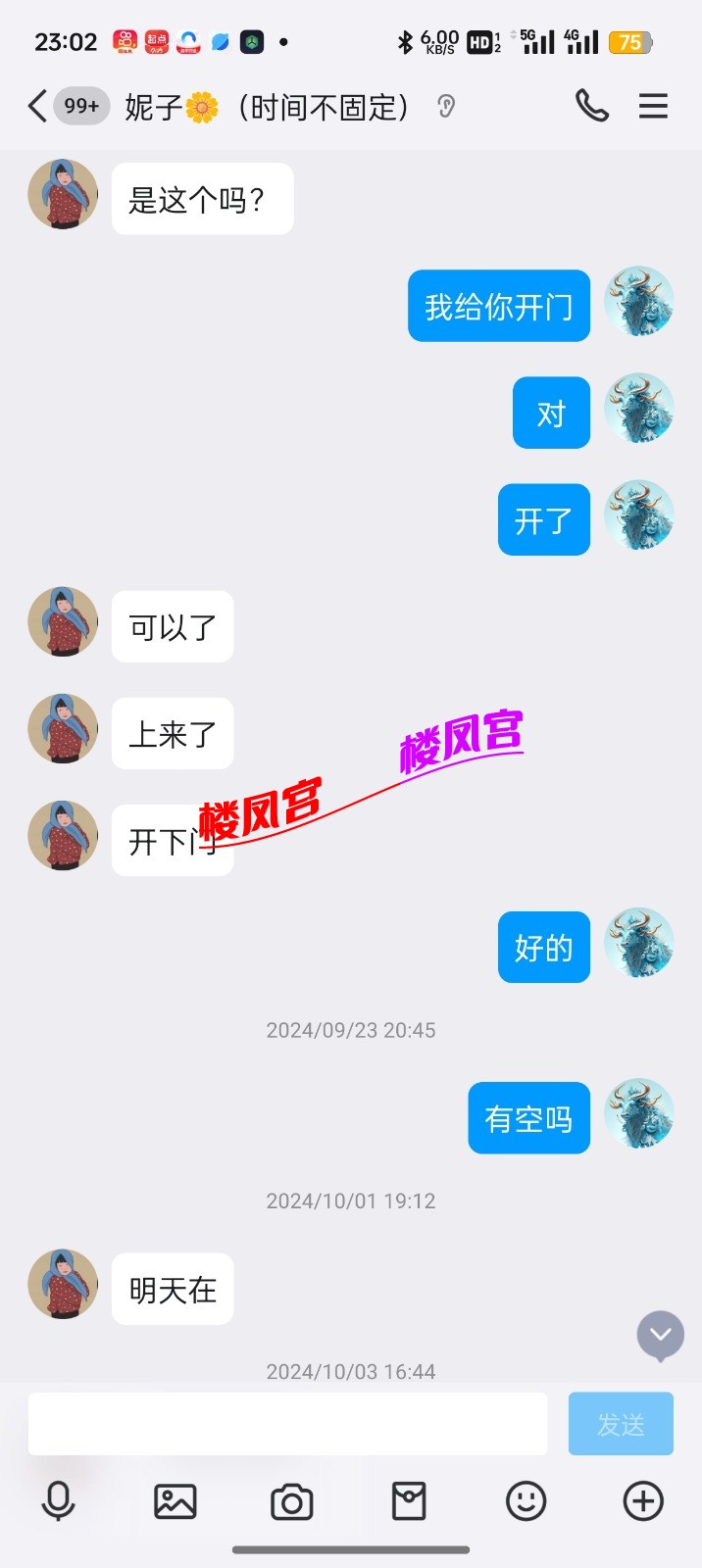Toggle the earpiece mode icon
The width and height of the screenshot is (702, 1568).
click(446, 106)
